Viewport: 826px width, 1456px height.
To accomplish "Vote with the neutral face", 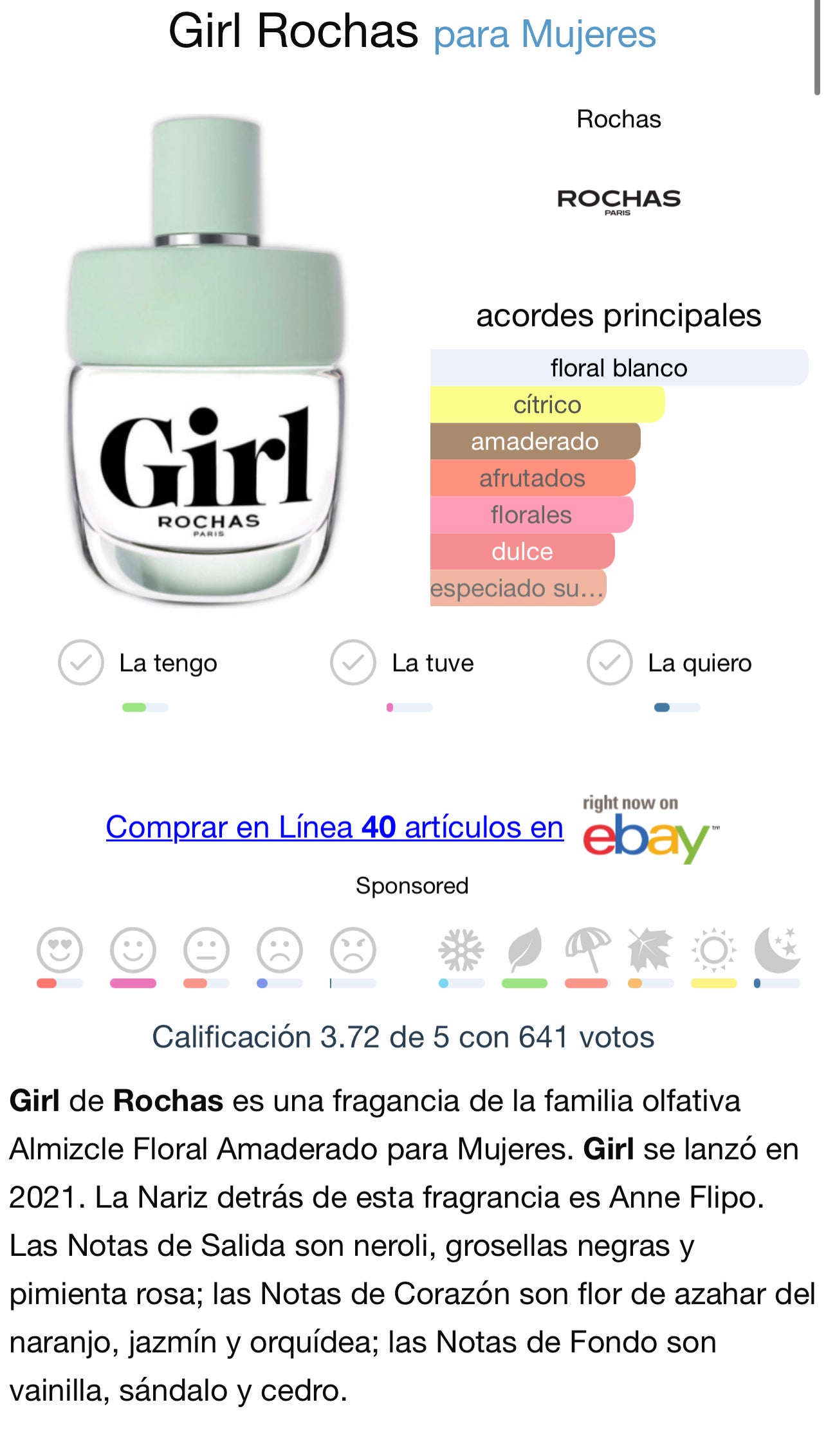I will pos(206,950).
